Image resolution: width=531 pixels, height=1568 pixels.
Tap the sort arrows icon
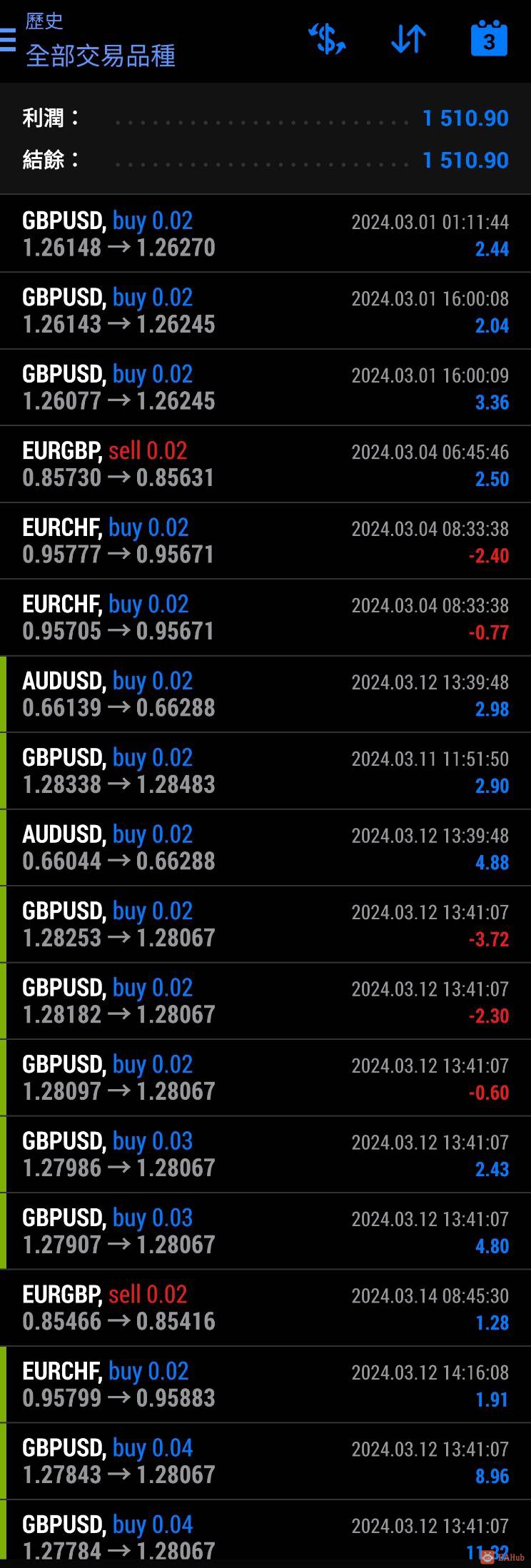(x=408, y=40)
